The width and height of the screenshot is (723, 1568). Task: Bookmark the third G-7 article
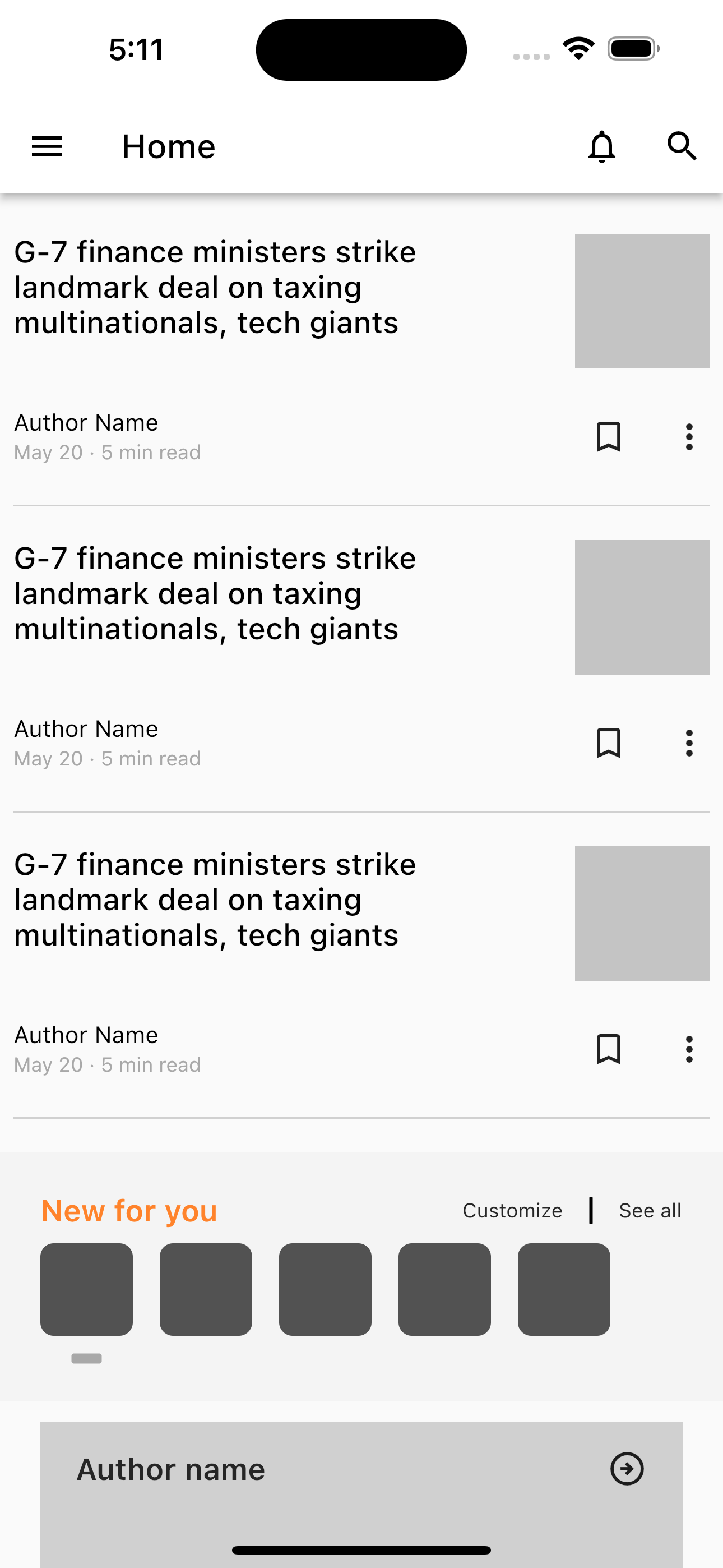609,1049
